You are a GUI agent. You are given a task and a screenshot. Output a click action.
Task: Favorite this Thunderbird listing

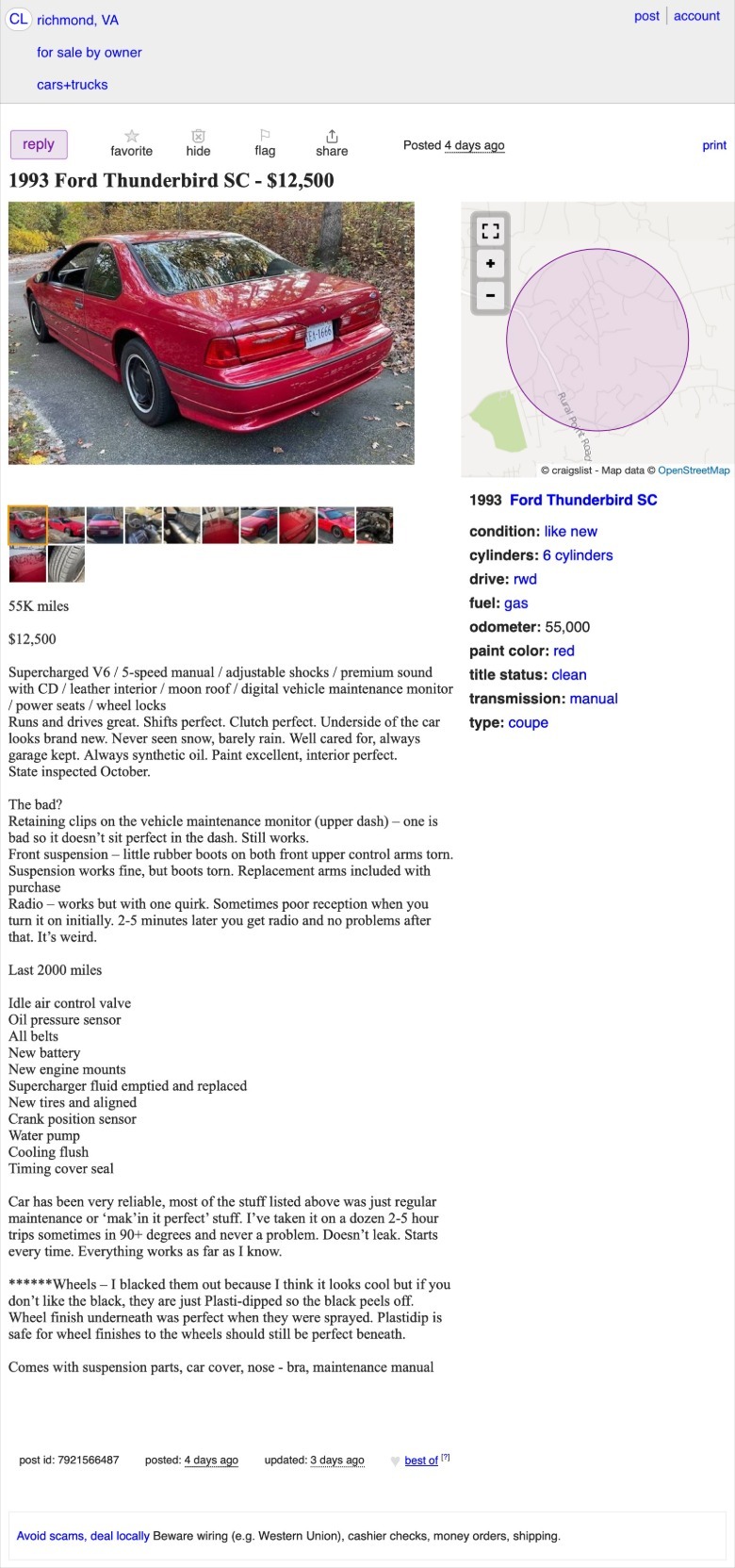(131, 143)
